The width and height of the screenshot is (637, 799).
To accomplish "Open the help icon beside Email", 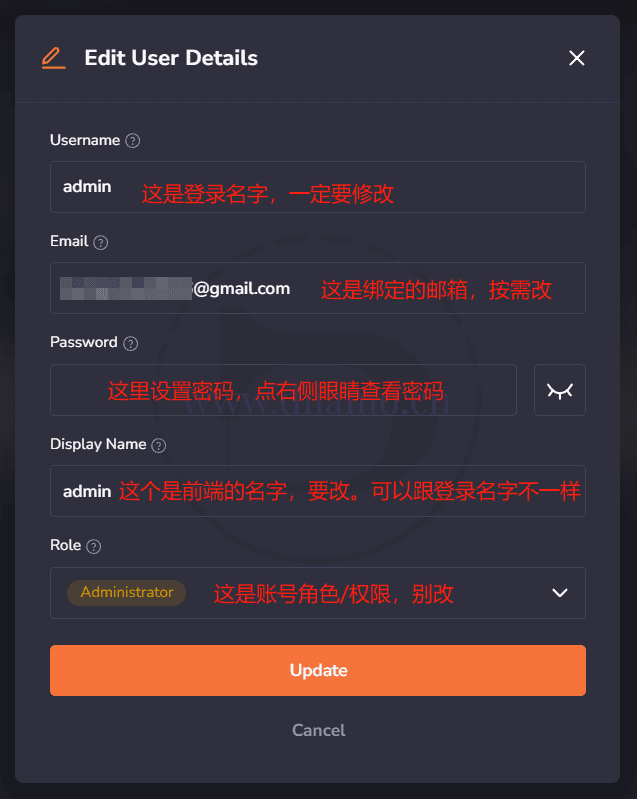I will pyautogui.click(x=100, y=242).
